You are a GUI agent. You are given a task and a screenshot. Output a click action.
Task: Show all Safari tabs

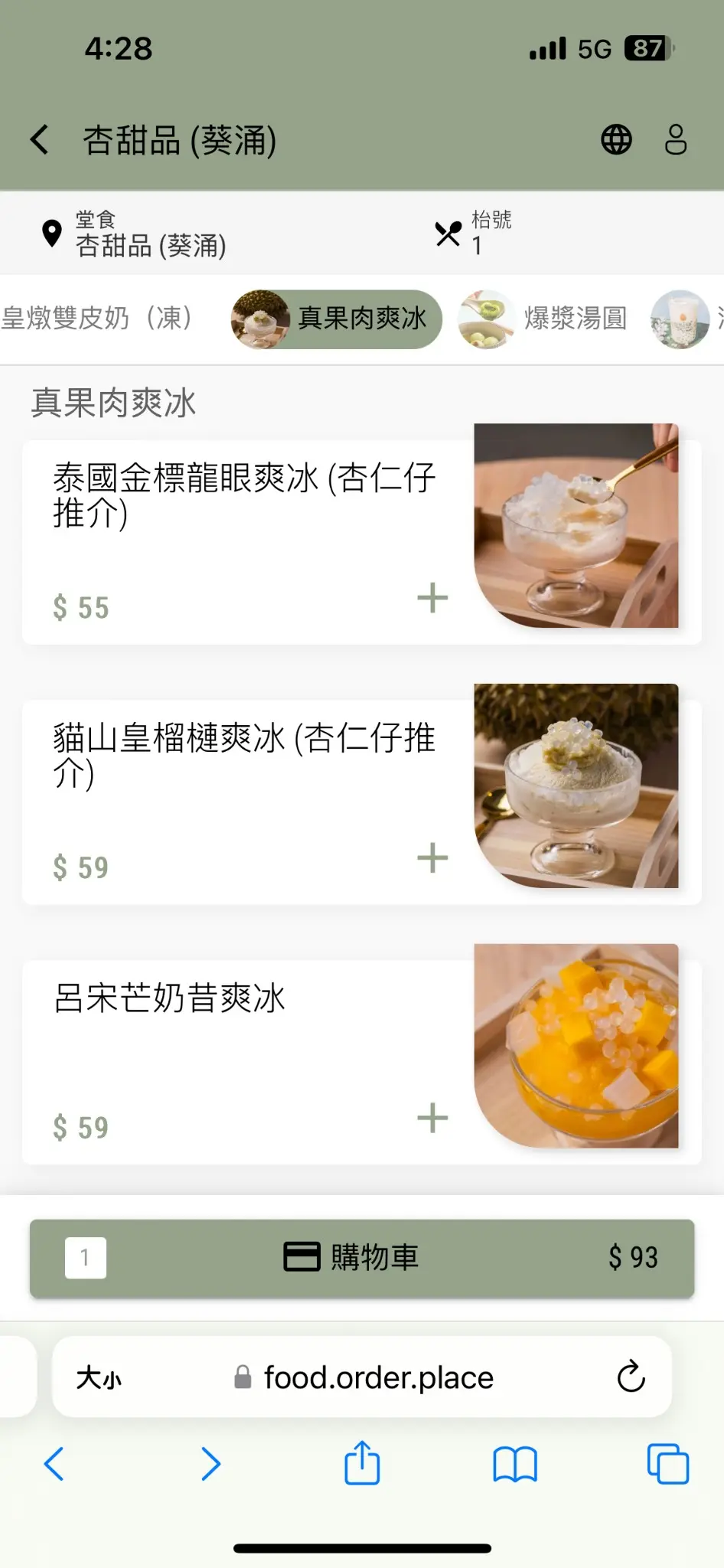pos(667,1464)
